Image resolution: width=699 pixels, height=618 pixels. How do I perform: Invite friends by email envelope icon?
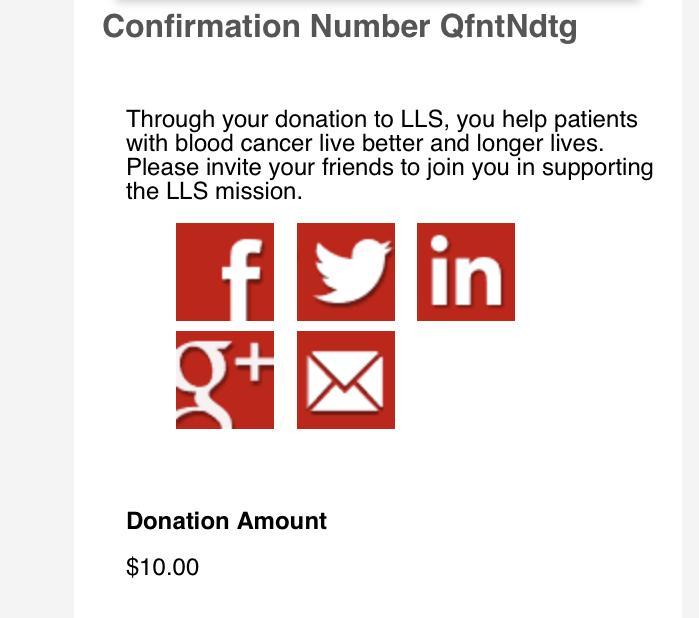coord(346,380)
